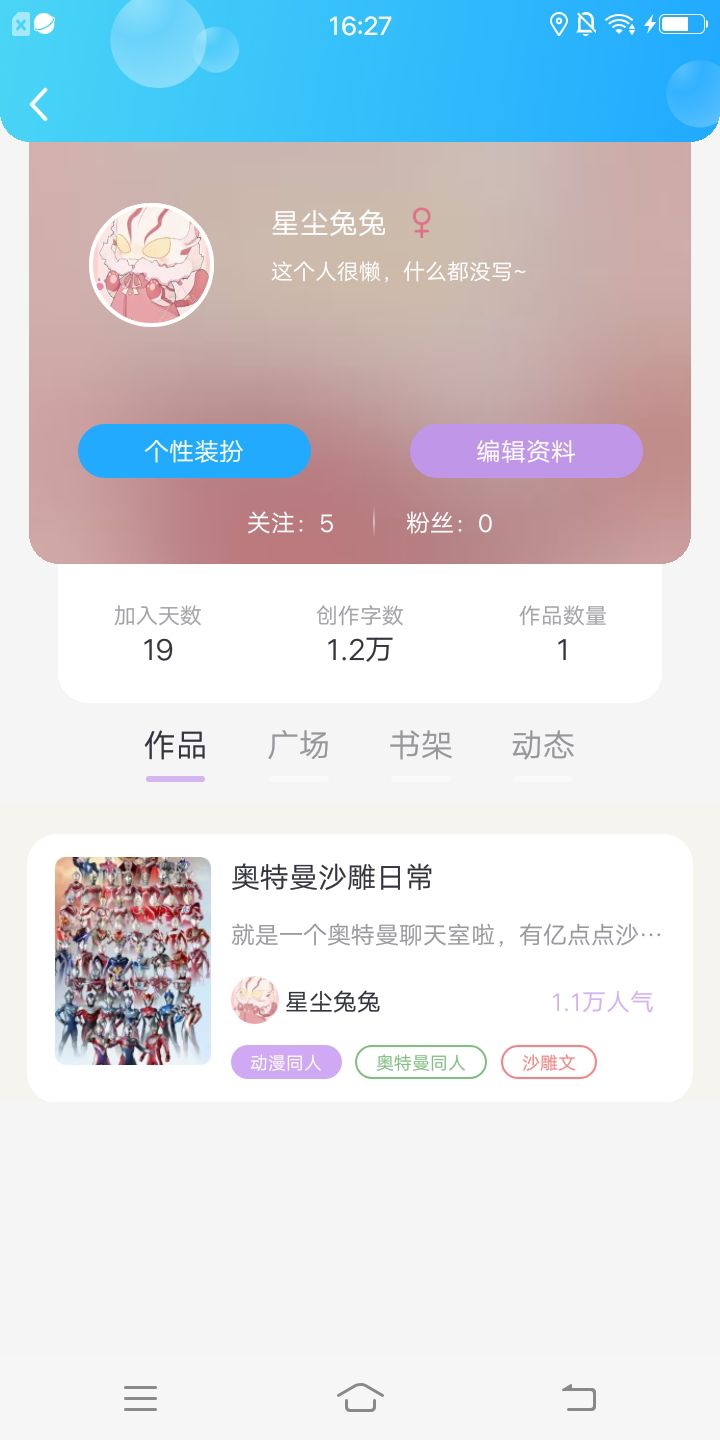720x1440 pixels.
Task: Switch to the 广场 tab
Action: point(298,746)
